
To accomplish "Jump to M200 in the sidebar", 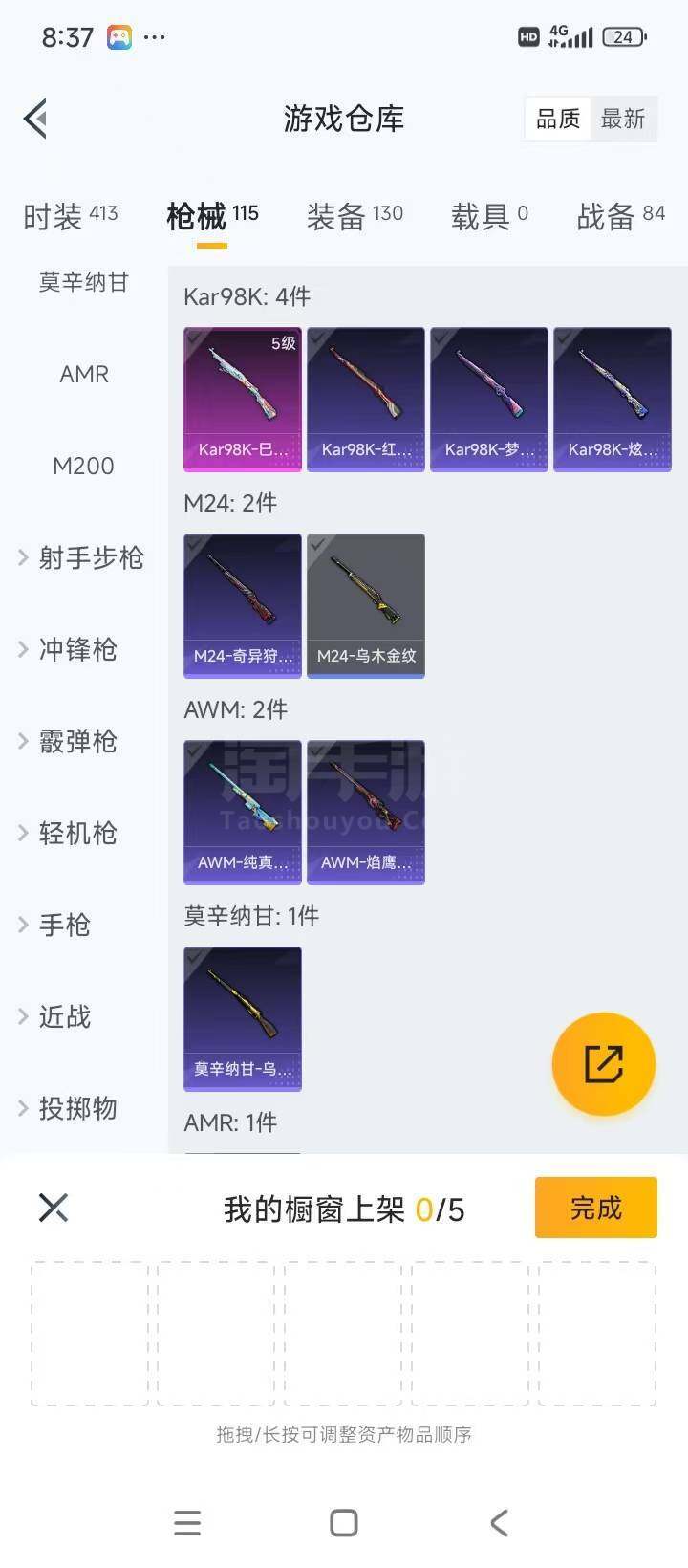I will pyautogui.click(x=83, y=466).
